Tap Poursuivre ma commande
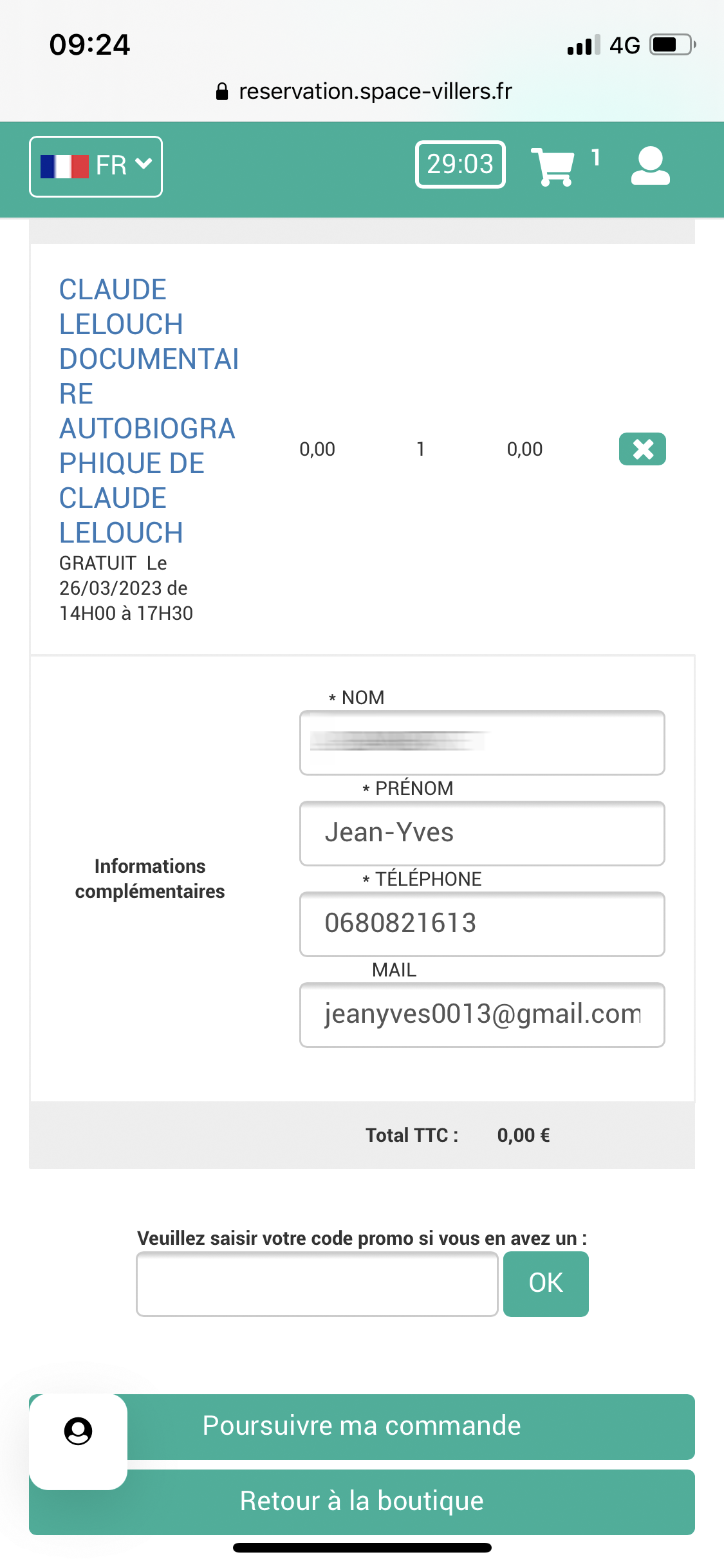Image resolution: width=724 pixels, height=1568 pixels. [362, 1426]
